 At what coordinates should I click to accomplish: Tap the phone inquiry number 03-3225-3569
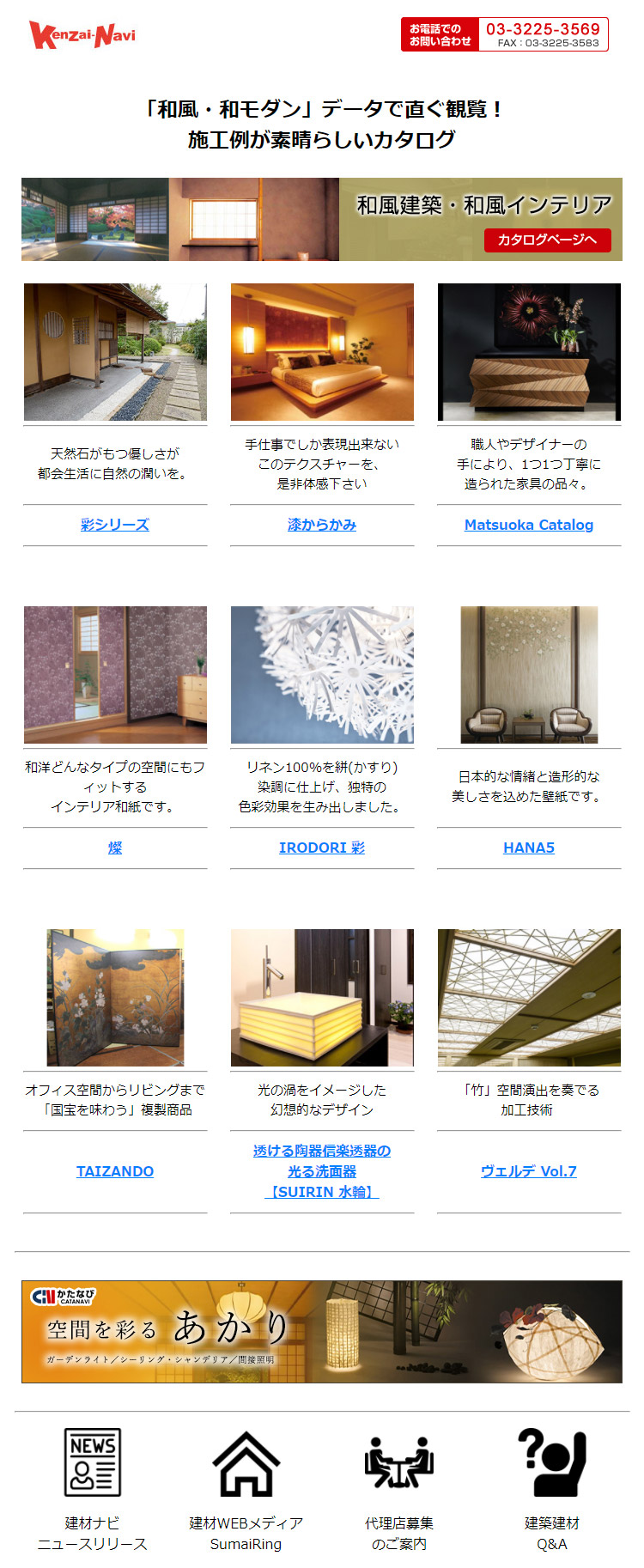click(x=543, y=29)
